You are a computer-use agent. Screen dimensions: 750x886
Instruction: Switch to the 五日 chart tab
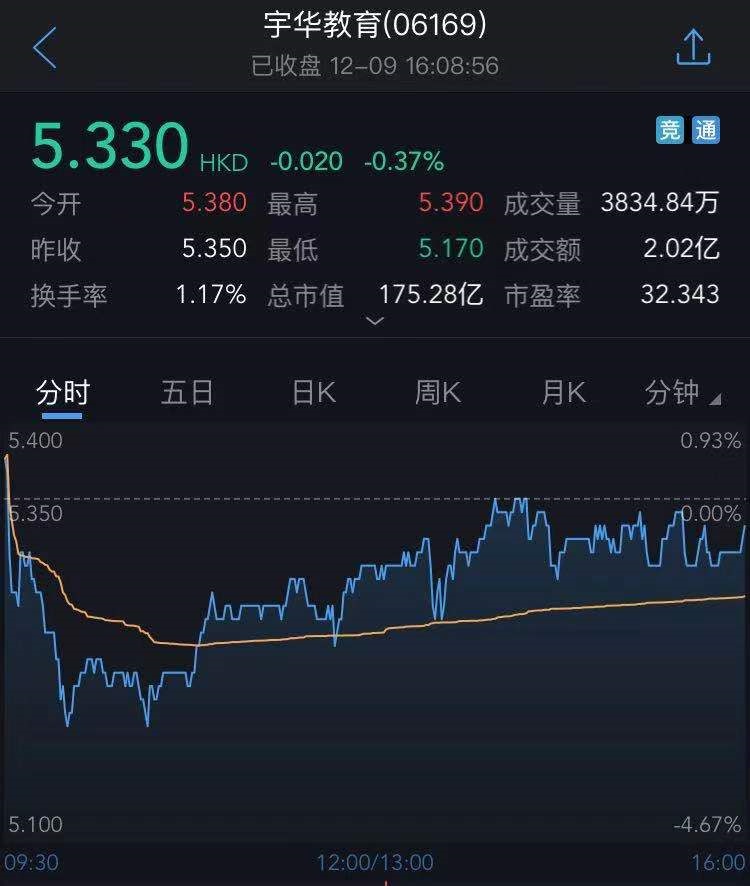click(187, 393)
